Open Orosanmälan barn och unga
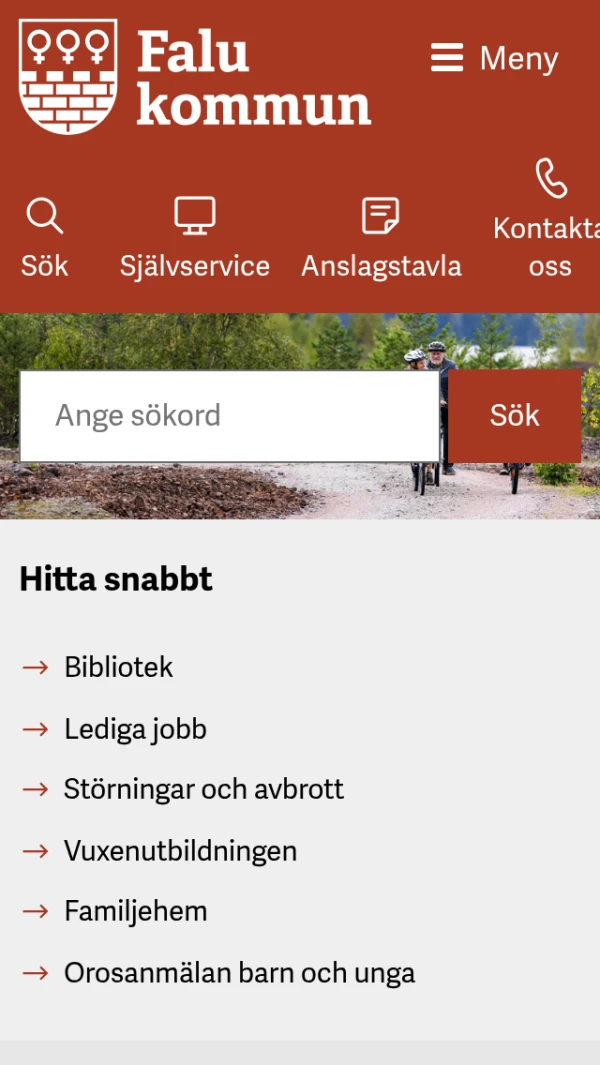 (x=239, y=973)
